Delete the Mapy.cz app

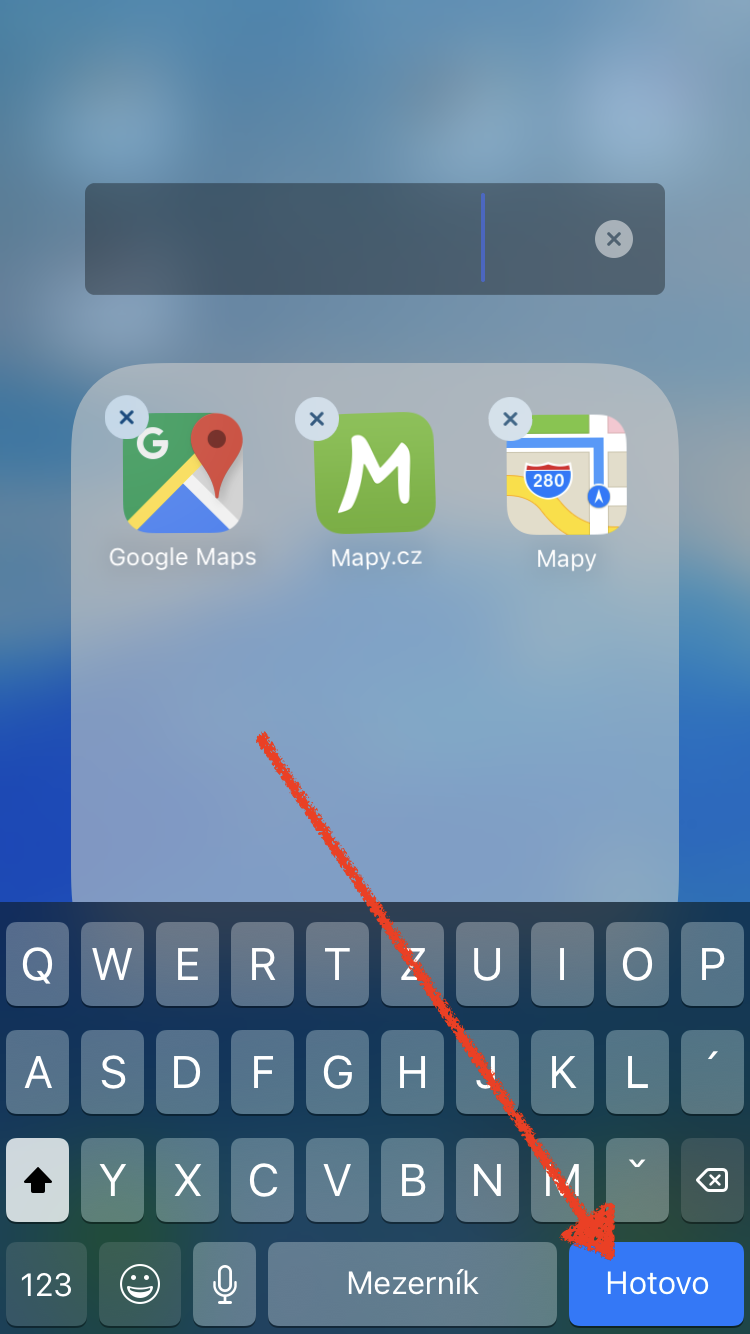(x=317, y=419)
